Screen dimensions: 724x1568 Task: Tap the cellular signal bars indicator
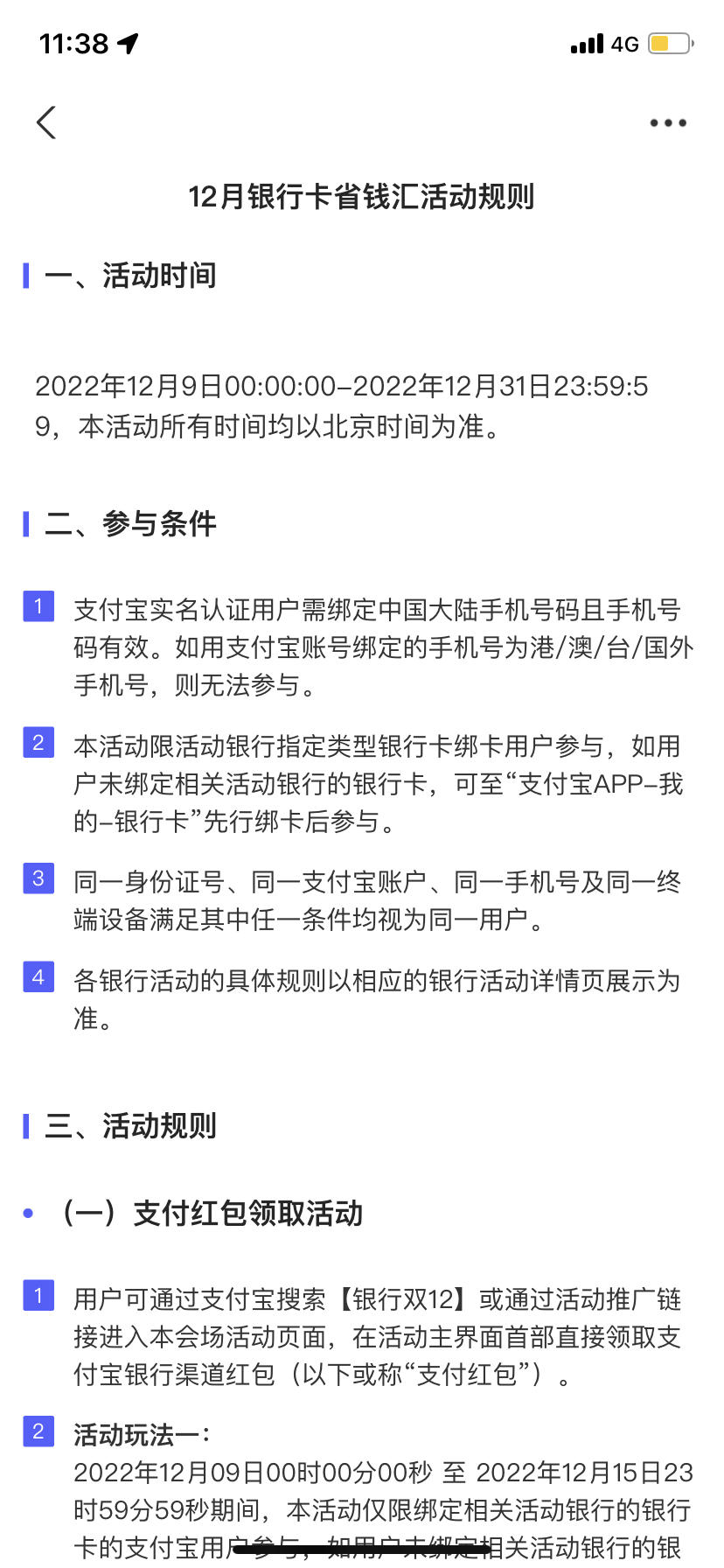pos(585,44)
